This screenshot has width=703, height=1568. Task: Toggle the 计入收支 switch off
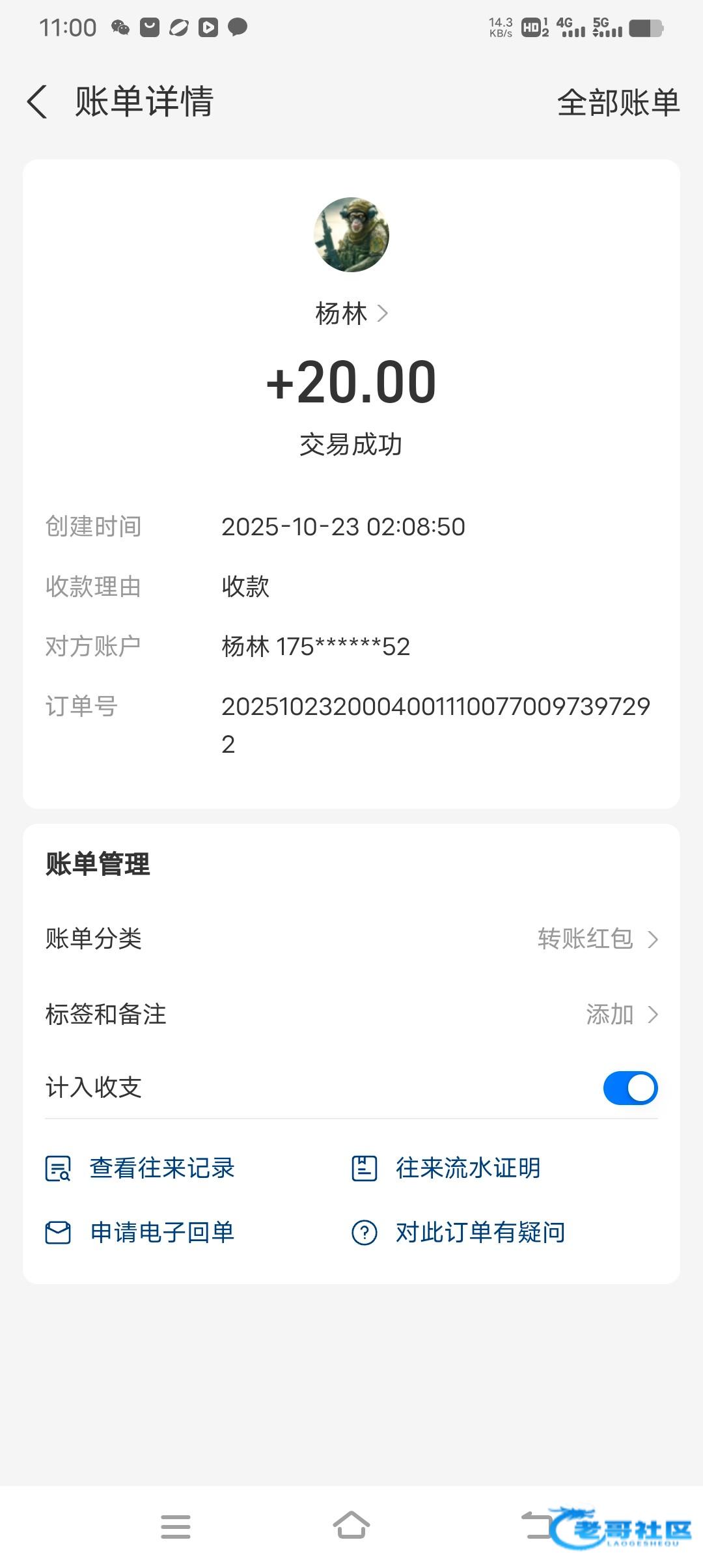629,1088
